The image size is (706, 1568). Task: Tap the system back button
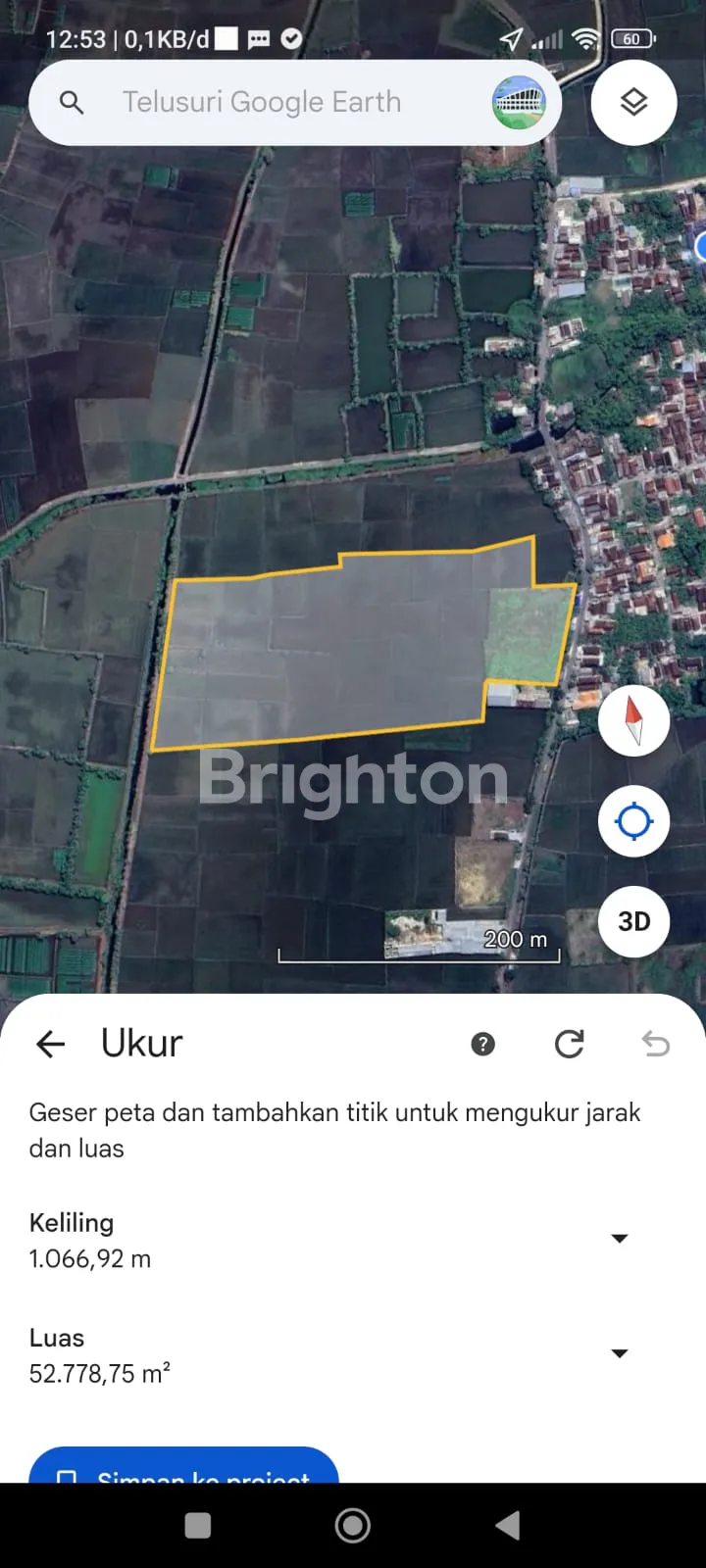pos(507,1525)
